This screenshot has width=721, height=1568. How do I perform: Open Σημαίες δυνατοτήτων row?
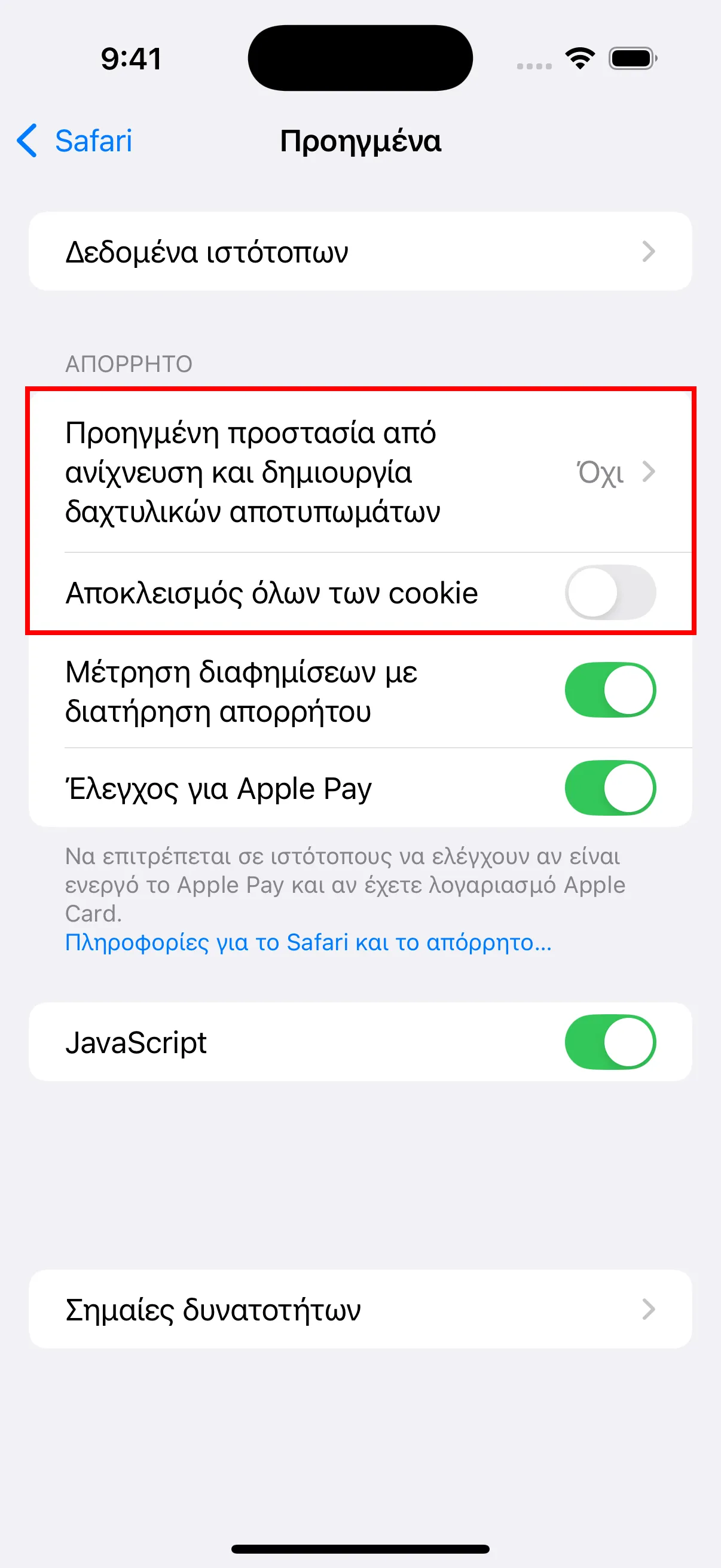(x=359, y=1309)
